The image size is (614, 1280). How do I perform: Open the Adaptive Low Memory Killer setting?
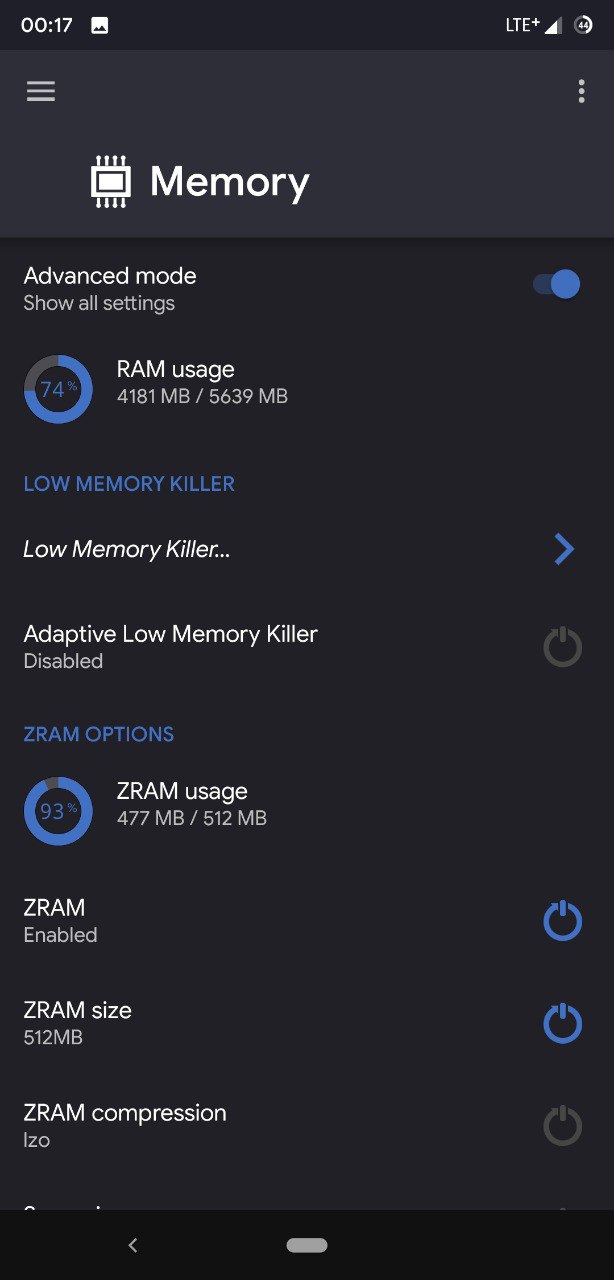[170, 646]
